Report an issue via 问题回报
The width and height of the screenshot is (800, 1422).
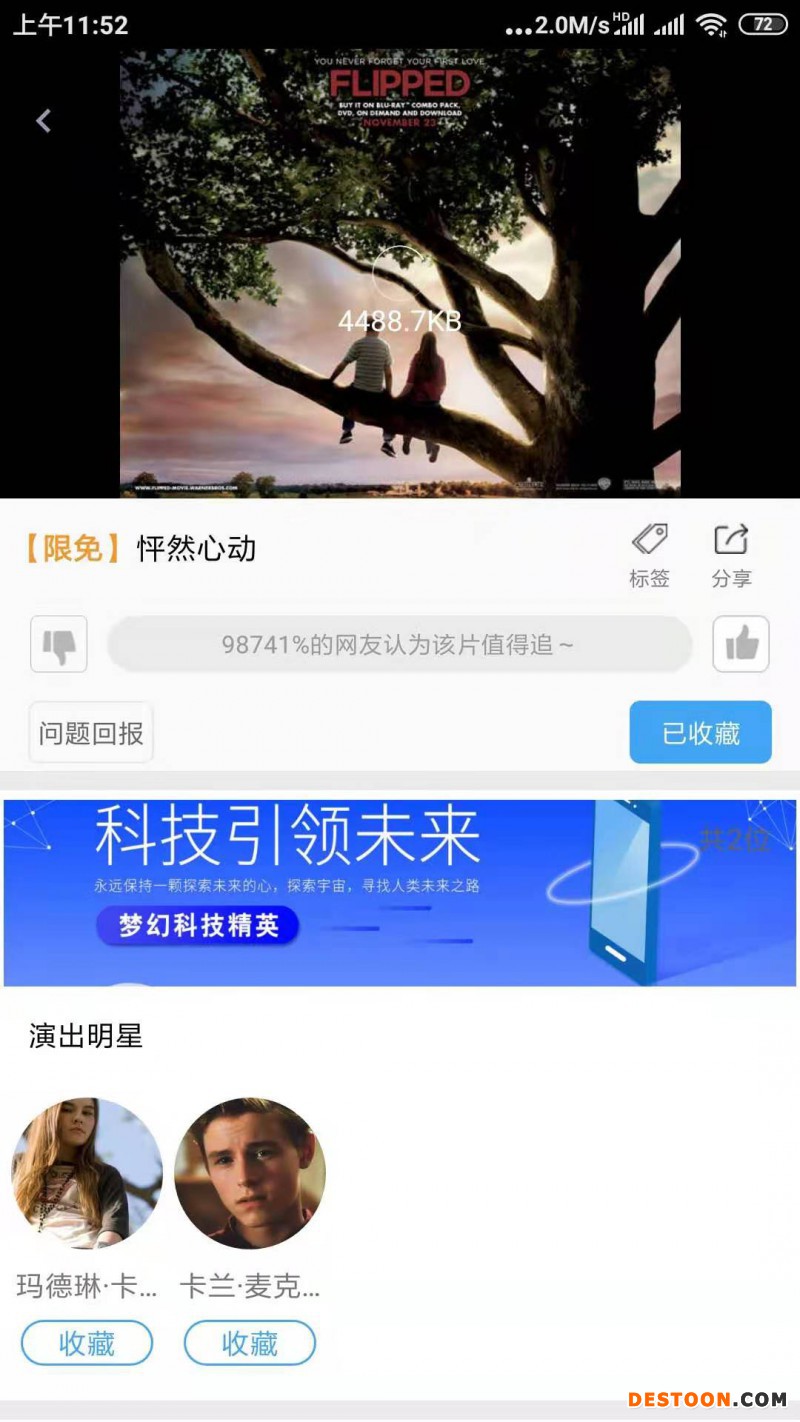91,733
